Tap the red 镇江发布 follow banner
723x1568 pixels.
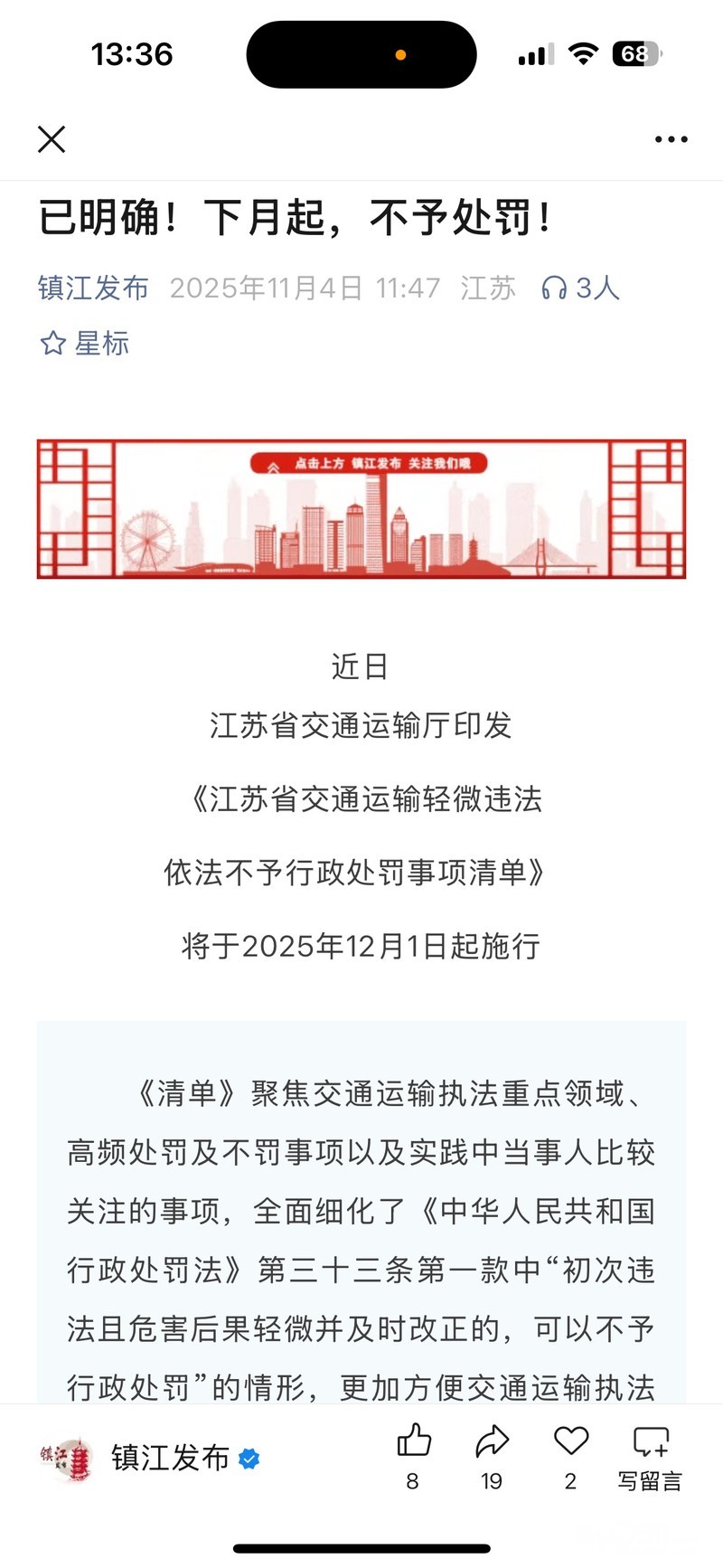361,508
